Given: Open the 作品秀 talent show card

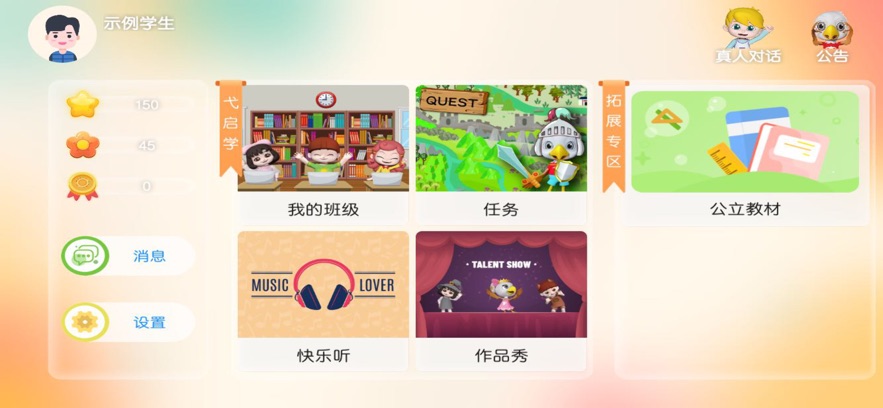Looking at the screenshot, I should (x=501, y=299).
